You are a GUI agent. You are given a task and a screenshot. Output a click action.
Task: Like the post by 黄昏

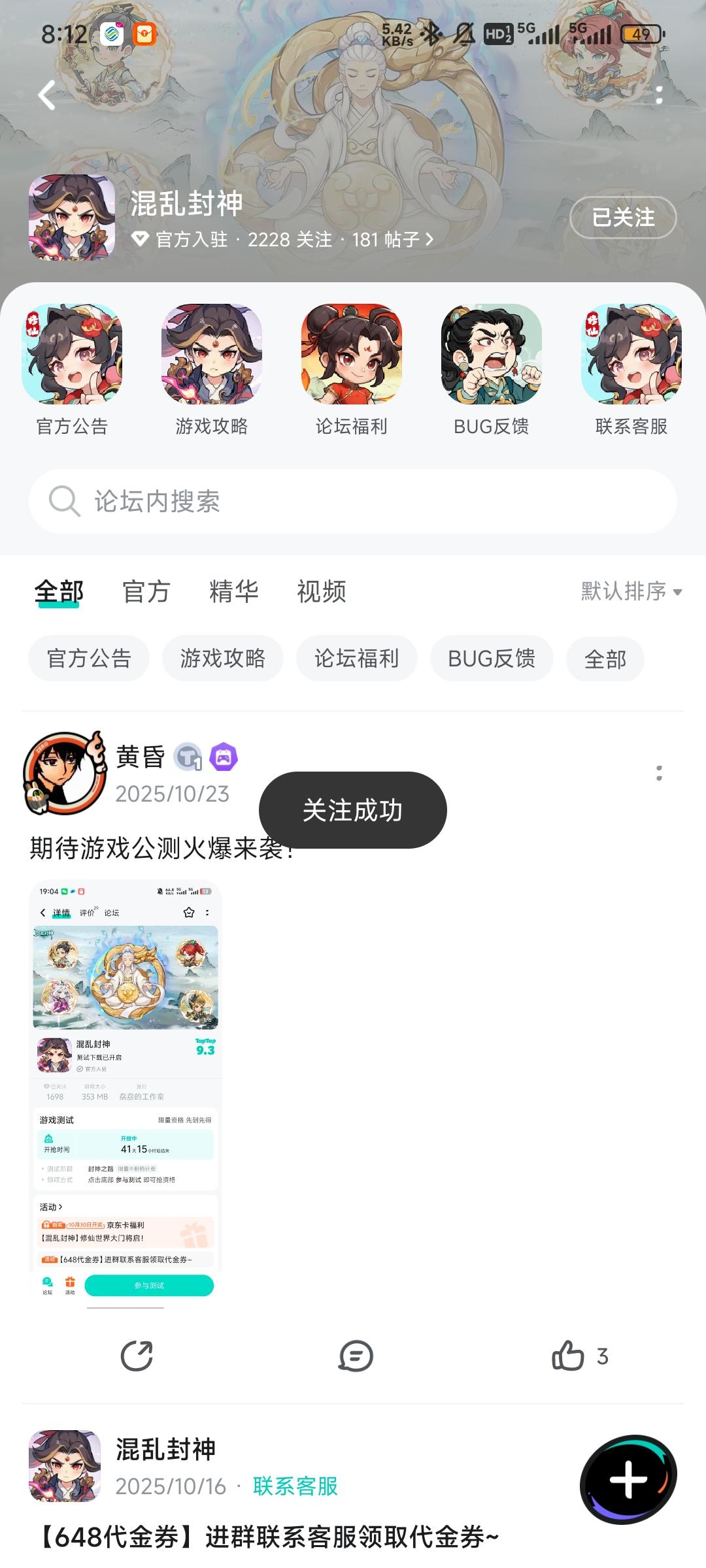[570, 1357]
